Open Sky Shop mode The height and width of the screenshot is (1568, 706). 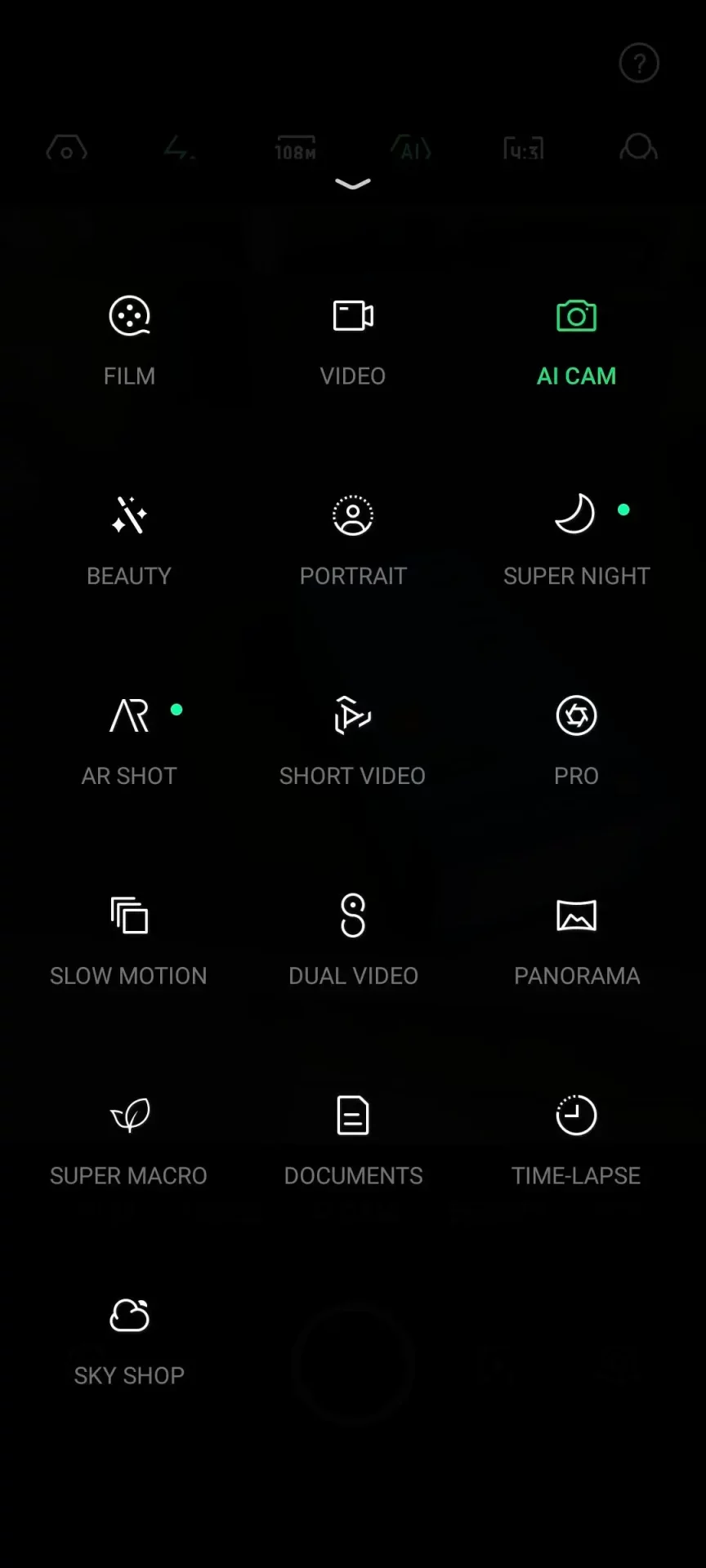(129, 1340)
